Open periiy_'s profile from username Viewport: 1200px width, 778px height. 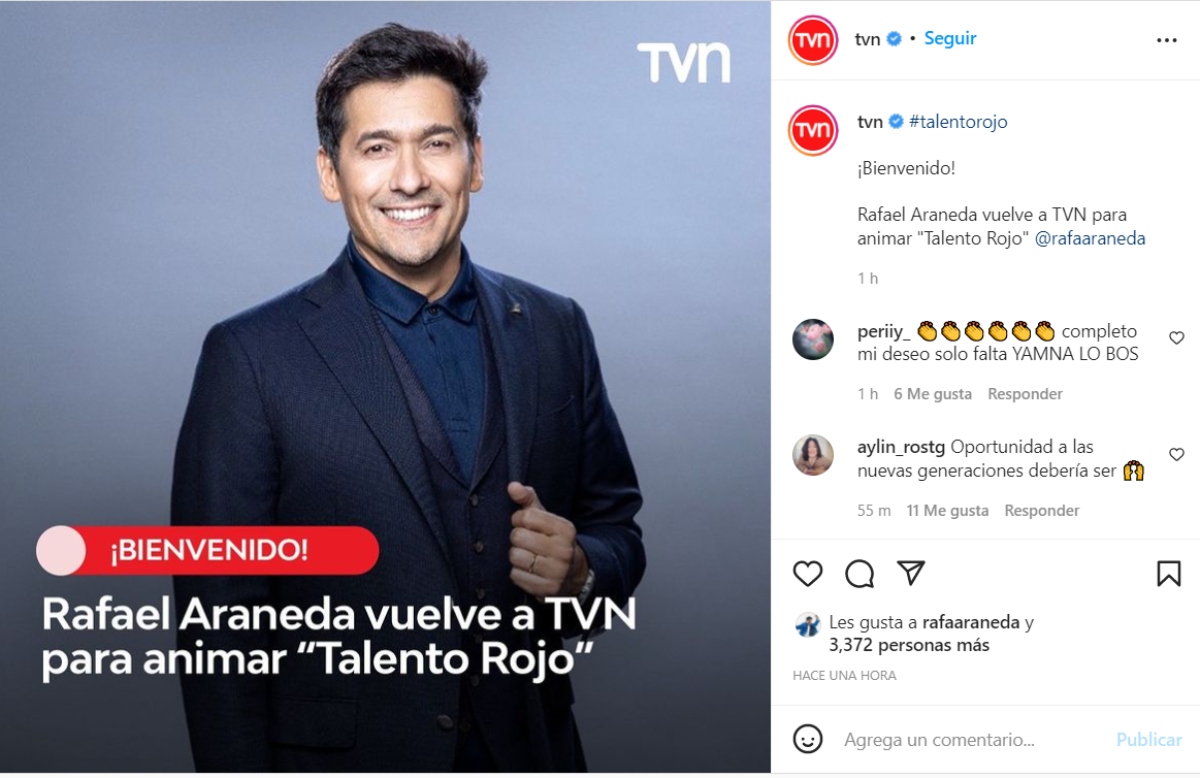[x=883, y=331]
